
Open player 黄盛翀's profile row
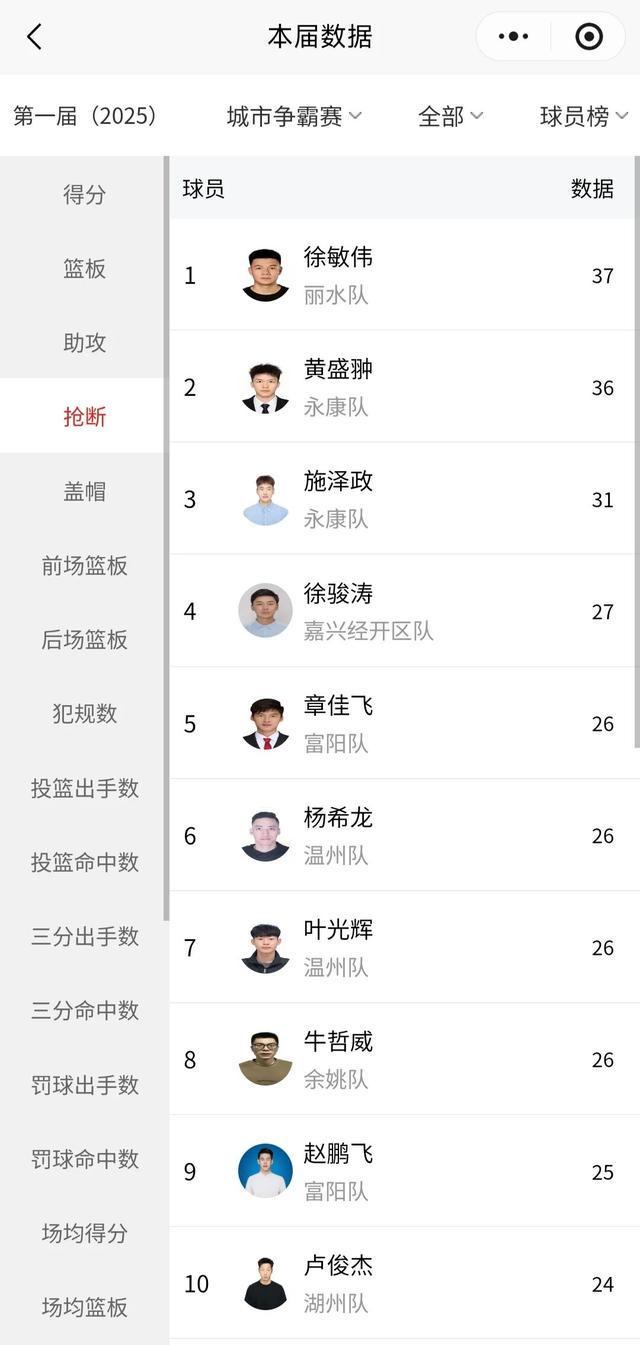400,387
